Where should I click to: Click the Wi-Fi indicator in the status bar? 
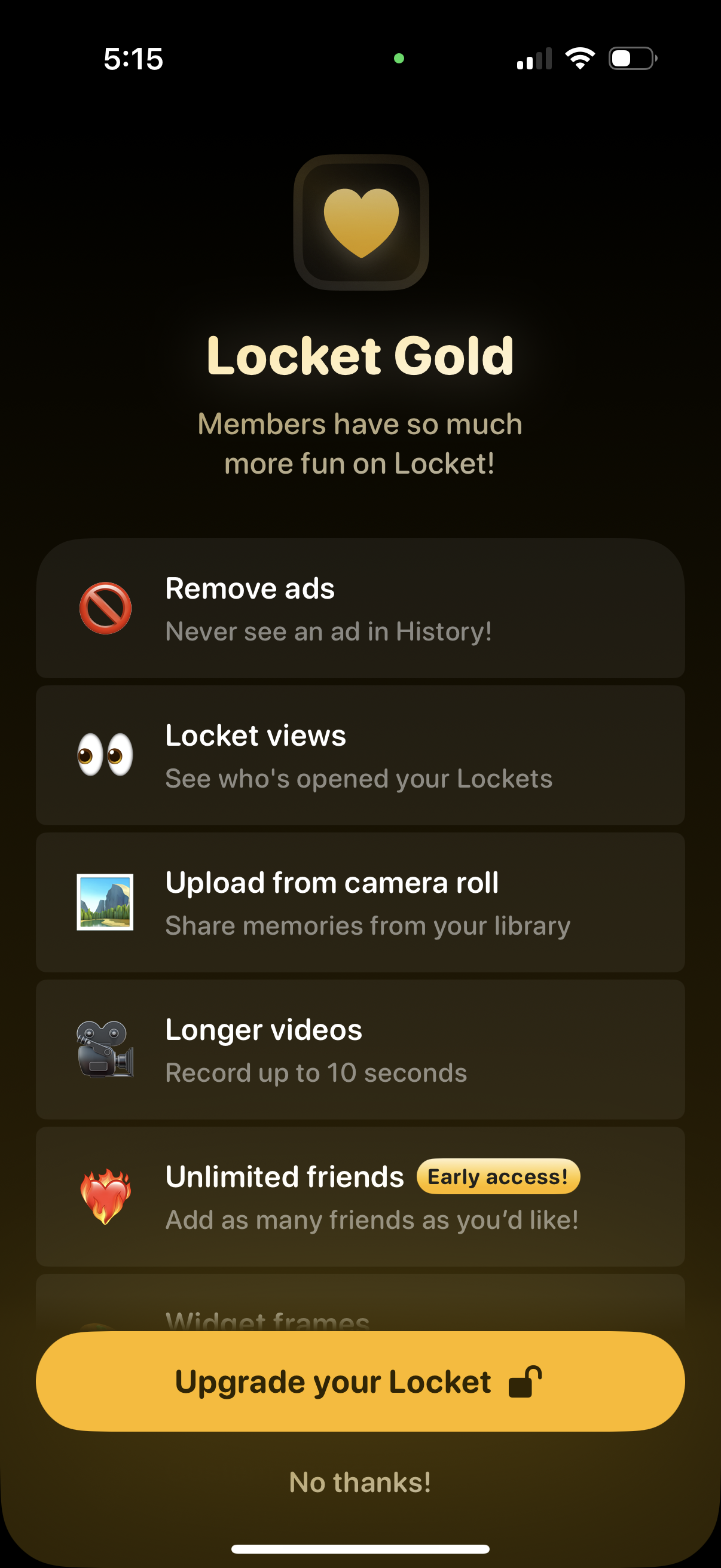point(579,59)
